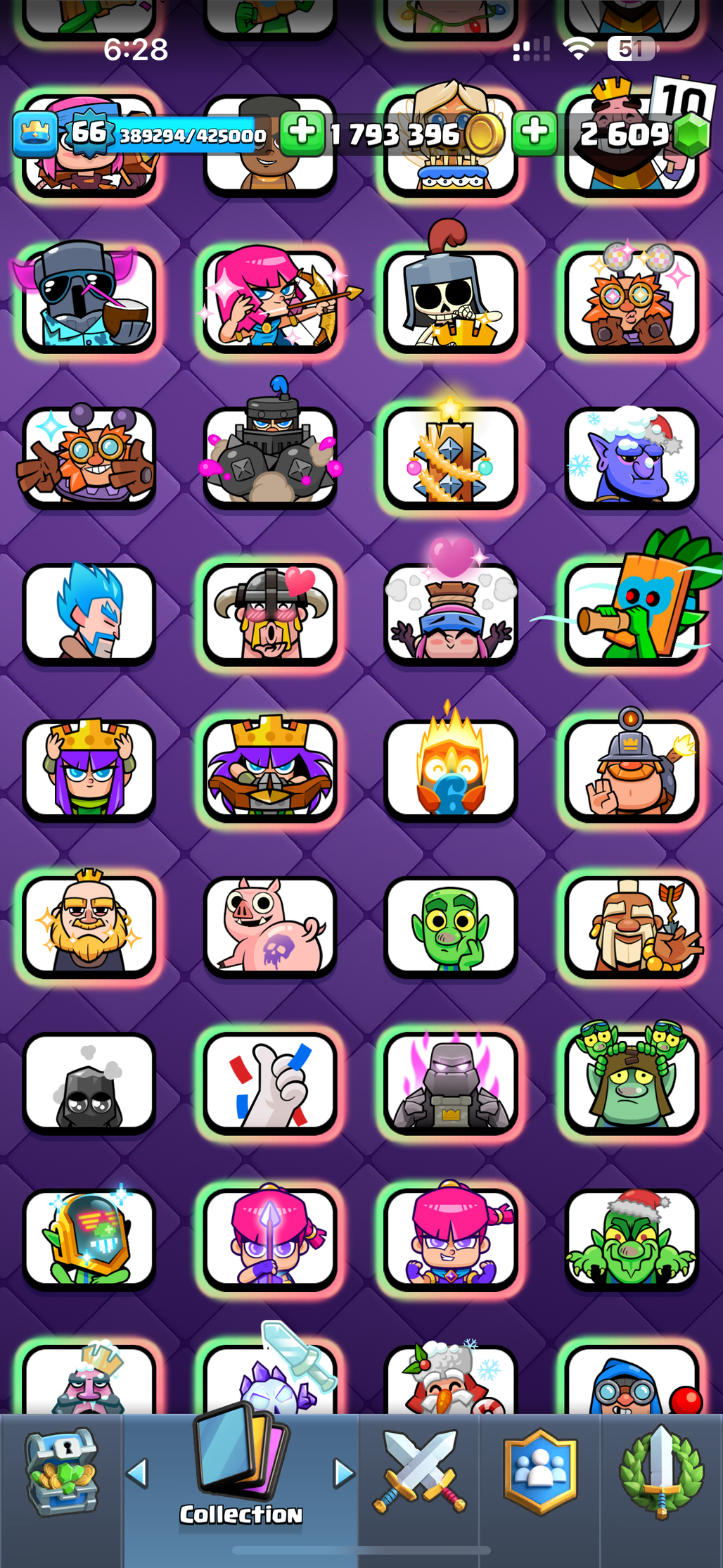Select the golden king sparkle emote
The width and height of the screenshot is (723, 1568).
89,926
